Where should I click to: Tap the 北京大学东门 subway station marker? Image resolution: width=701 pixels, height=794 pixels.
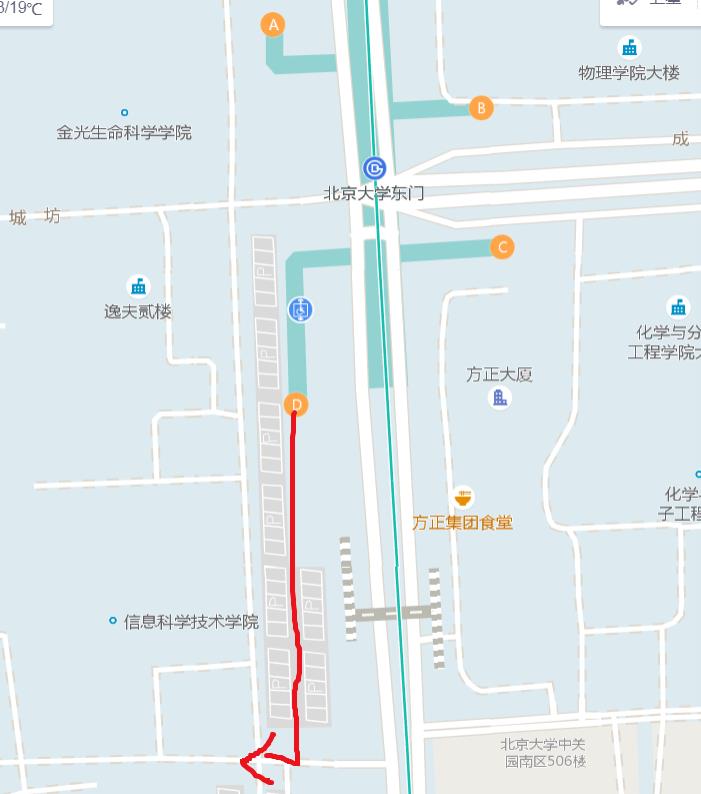click(374, 167)
